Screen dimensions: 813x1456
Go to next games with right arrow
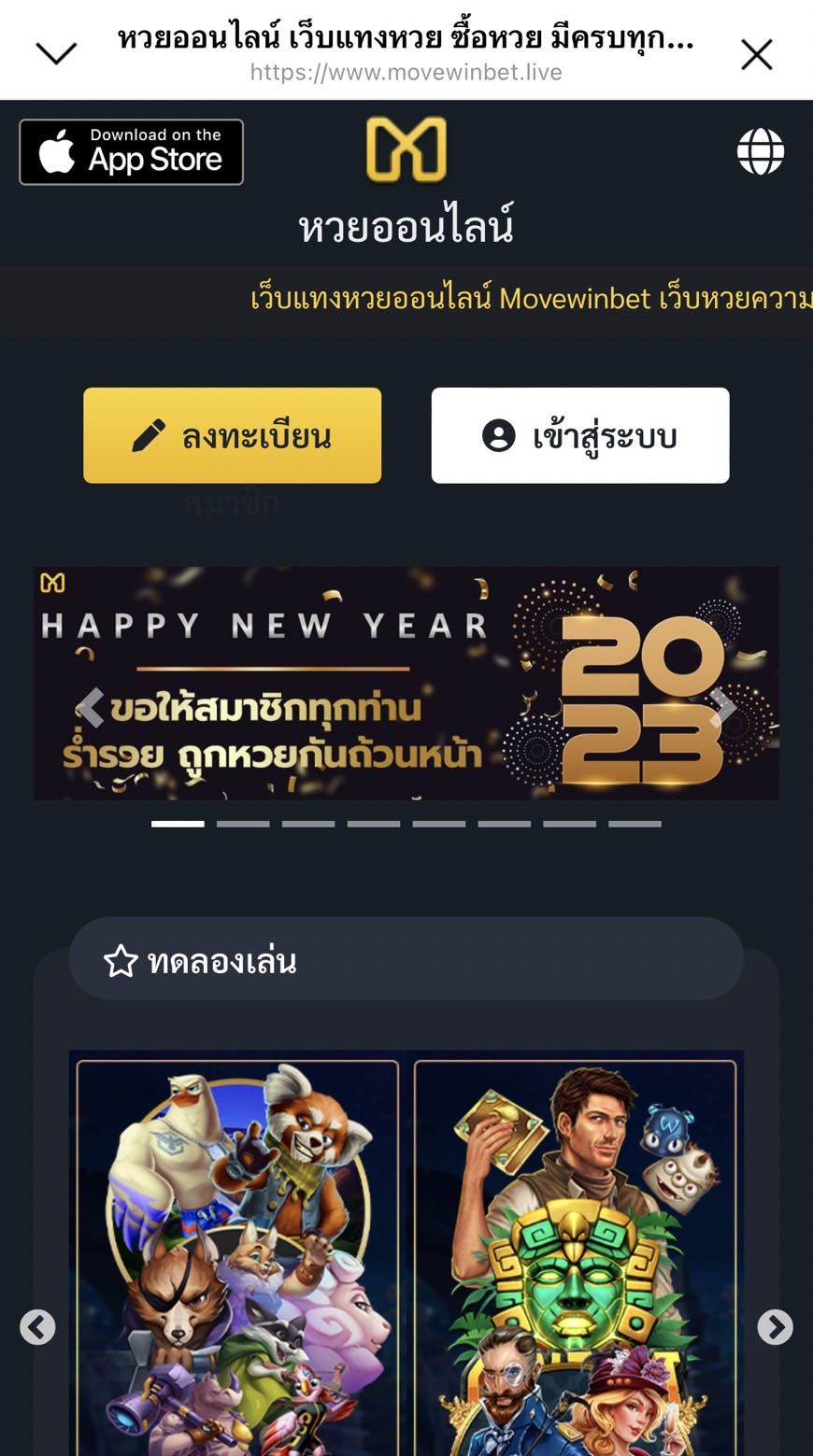pos(775,1326)
